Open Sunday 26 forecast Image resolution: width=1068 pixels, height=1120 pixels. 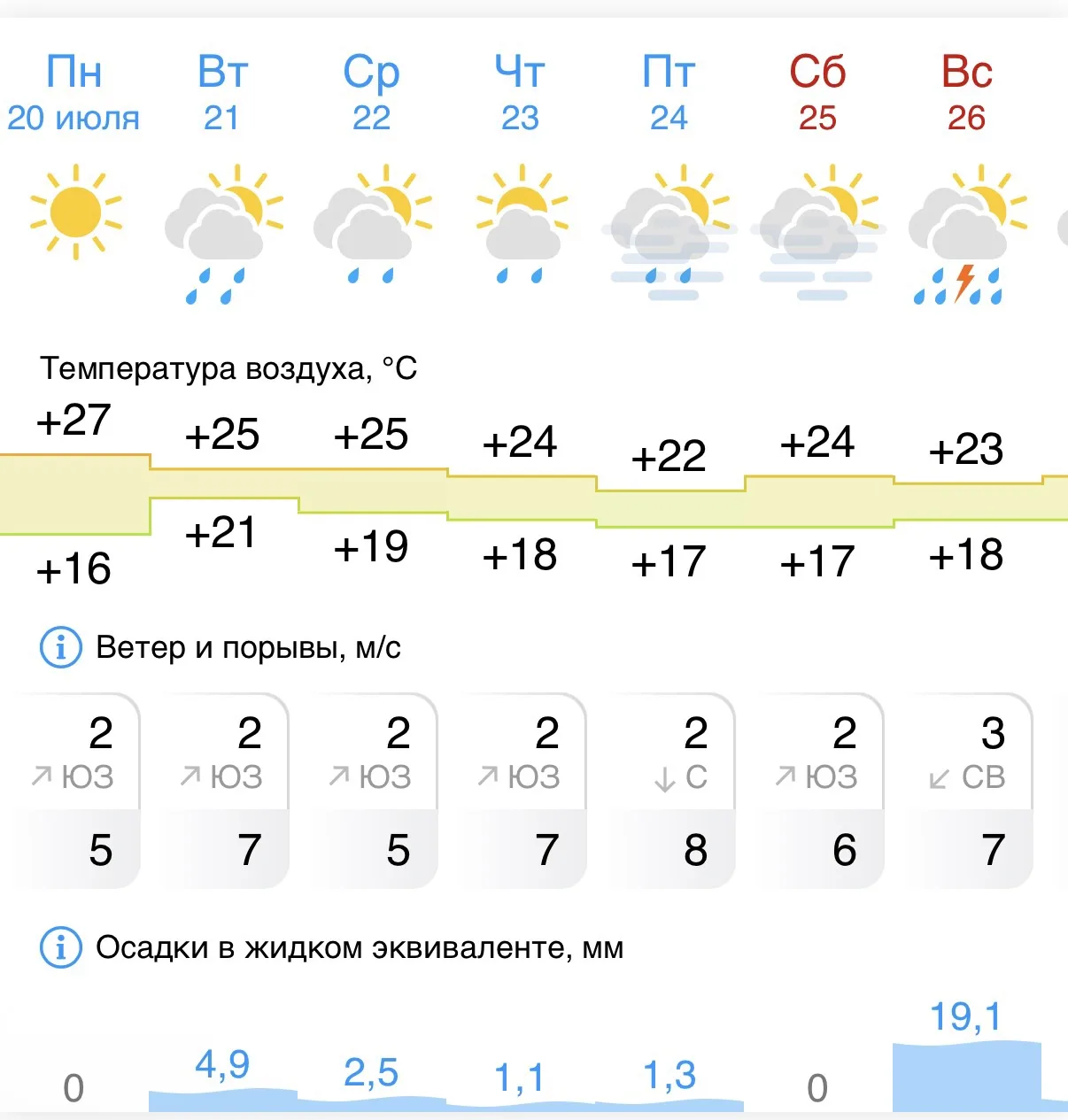coord(966,93)
